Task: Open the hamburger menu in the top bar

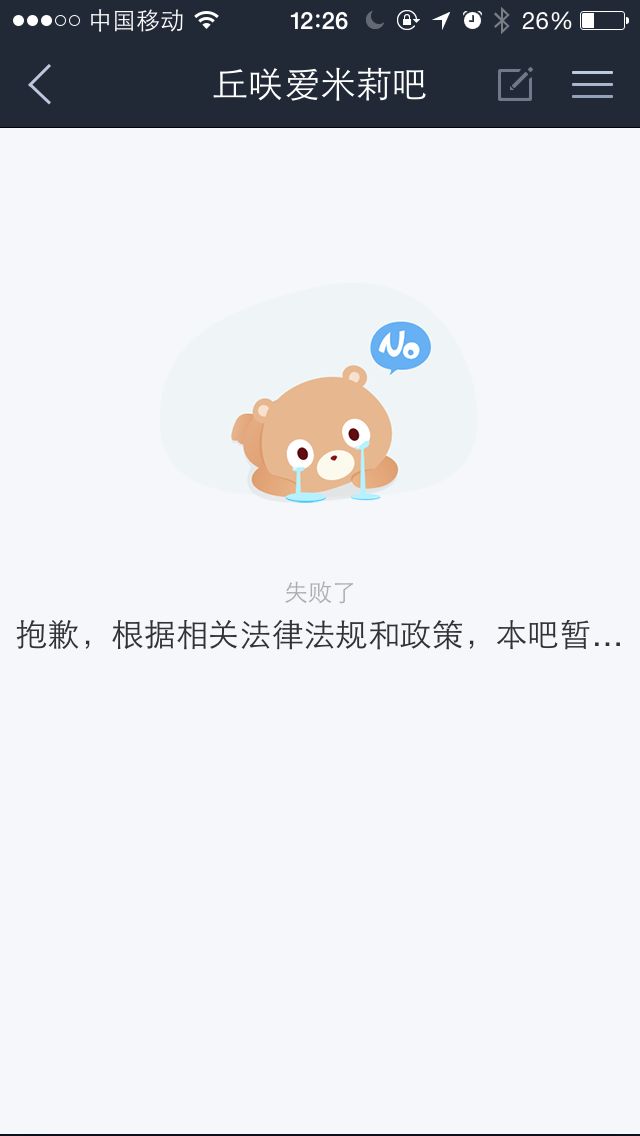Action: pyautogui.click(x=592, y=84)
